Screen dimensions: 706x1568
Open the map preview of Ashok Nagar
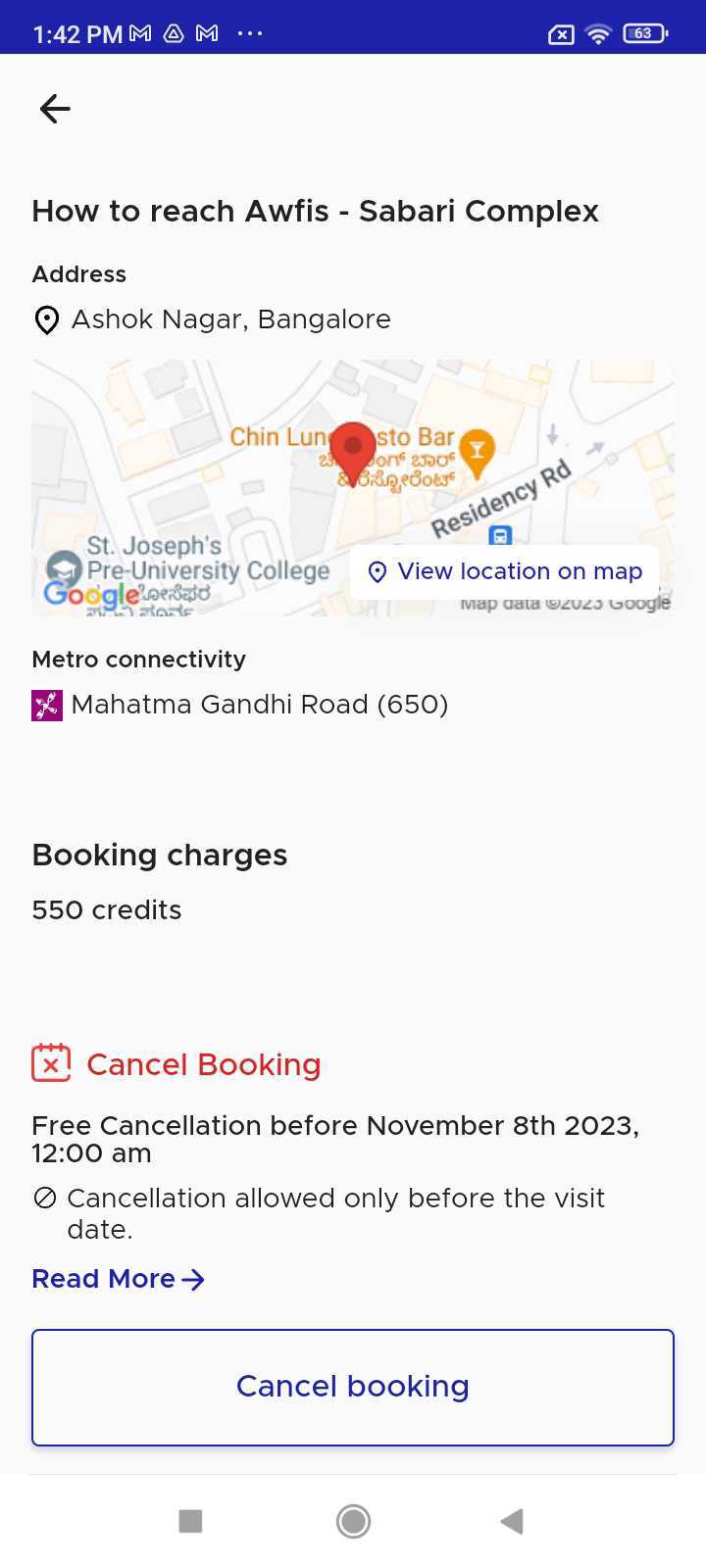[x=353, y=487]
